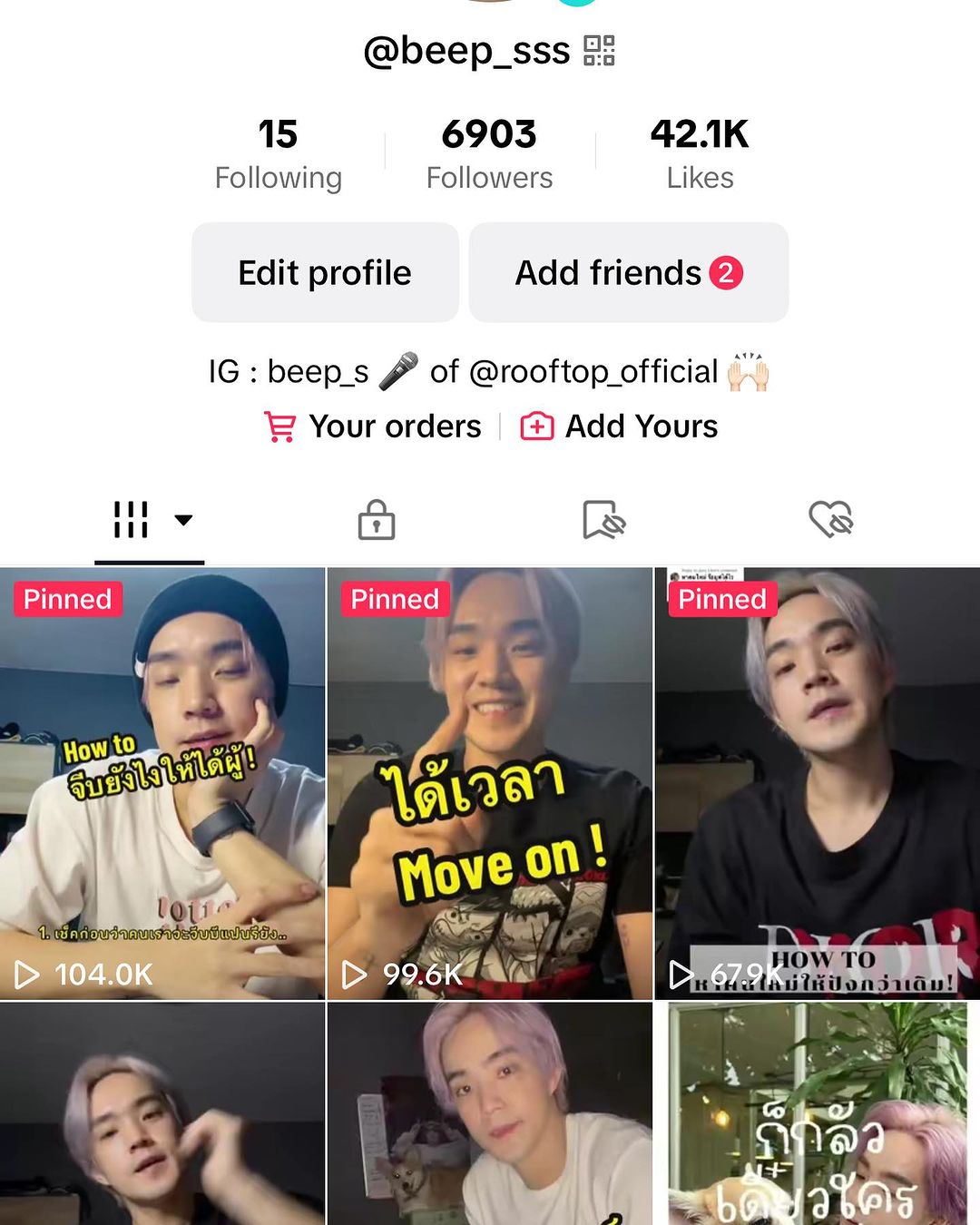Viewport: 980px width, 1225px height.
Task: View the Following list
Action: coord(278,154)
